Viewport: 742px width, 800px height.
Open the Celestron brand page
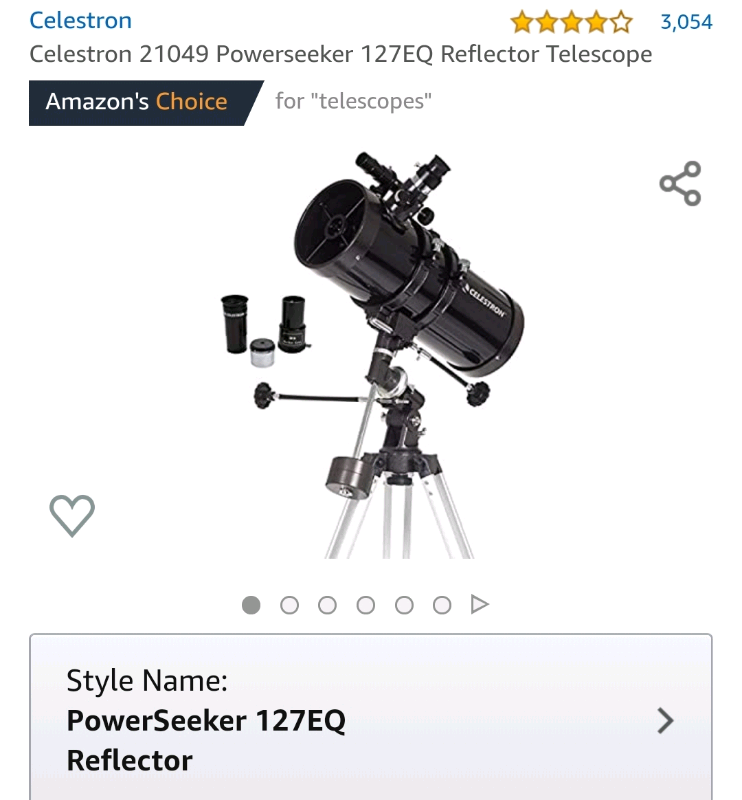click(81, 20)
